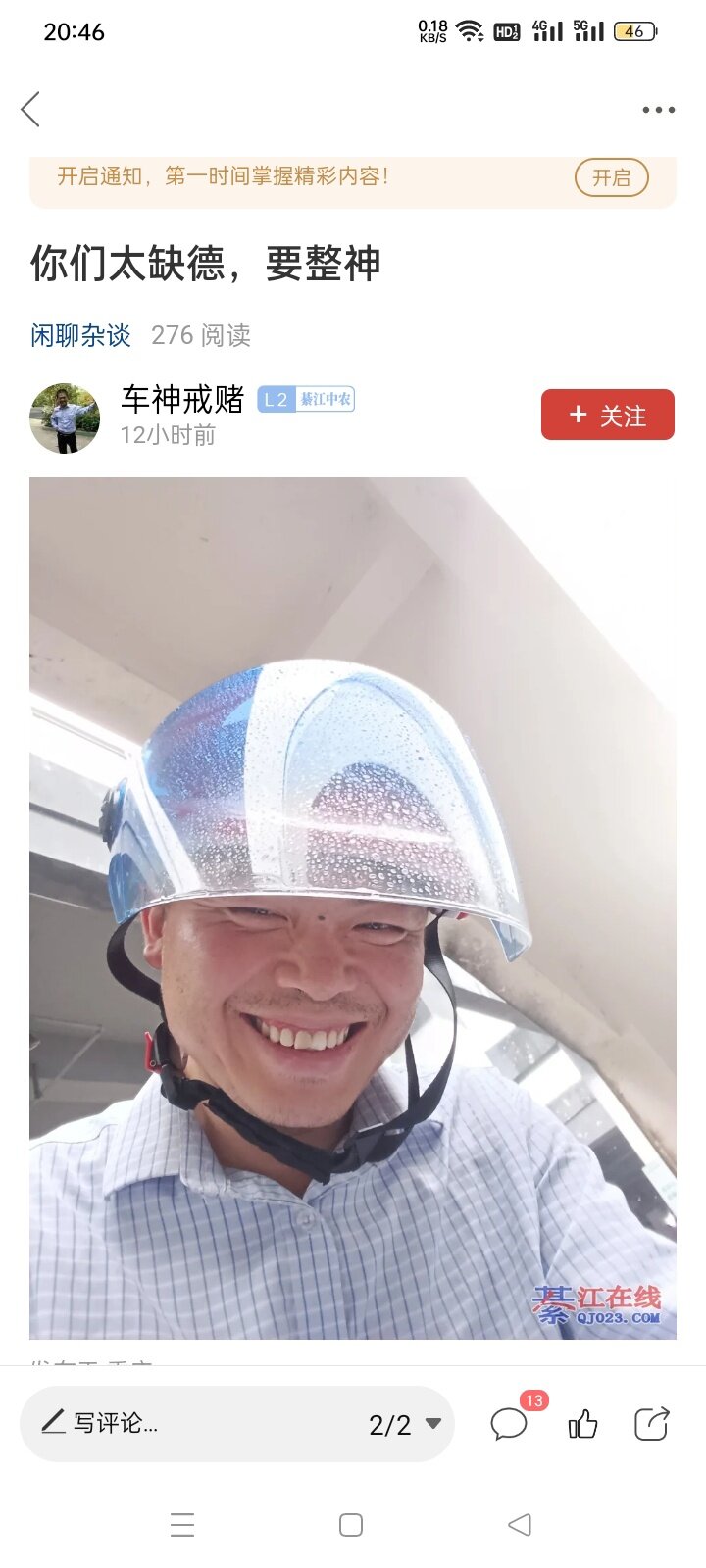Image resolution: width=706 pixels, height=1568 pixels.
Task: Open the post photo in full view
Action: coord(353,907)
